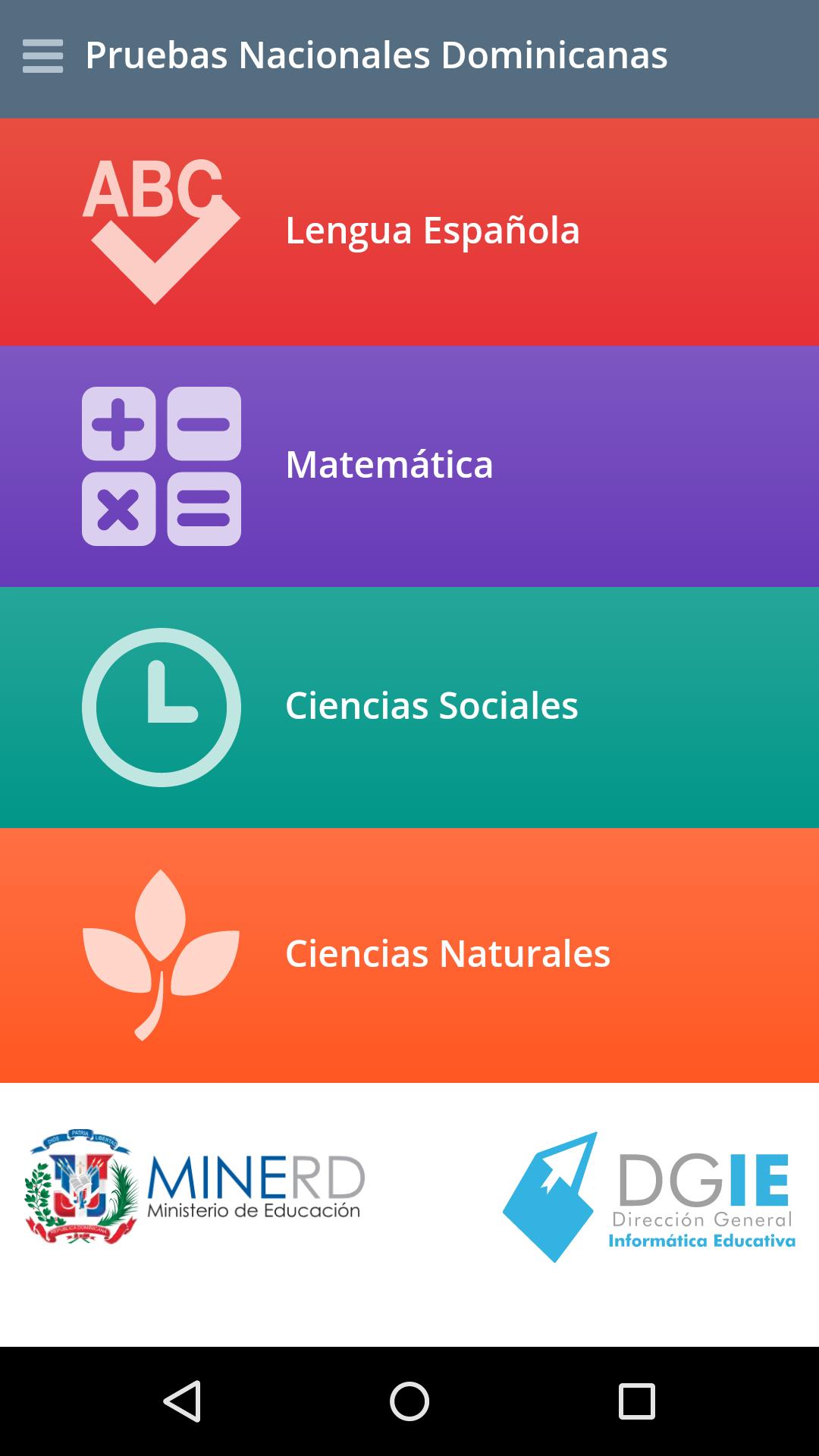Click the clock icon for Ciencias Sociales
This screenshot has width=819, height=1456.
[161, 705]
